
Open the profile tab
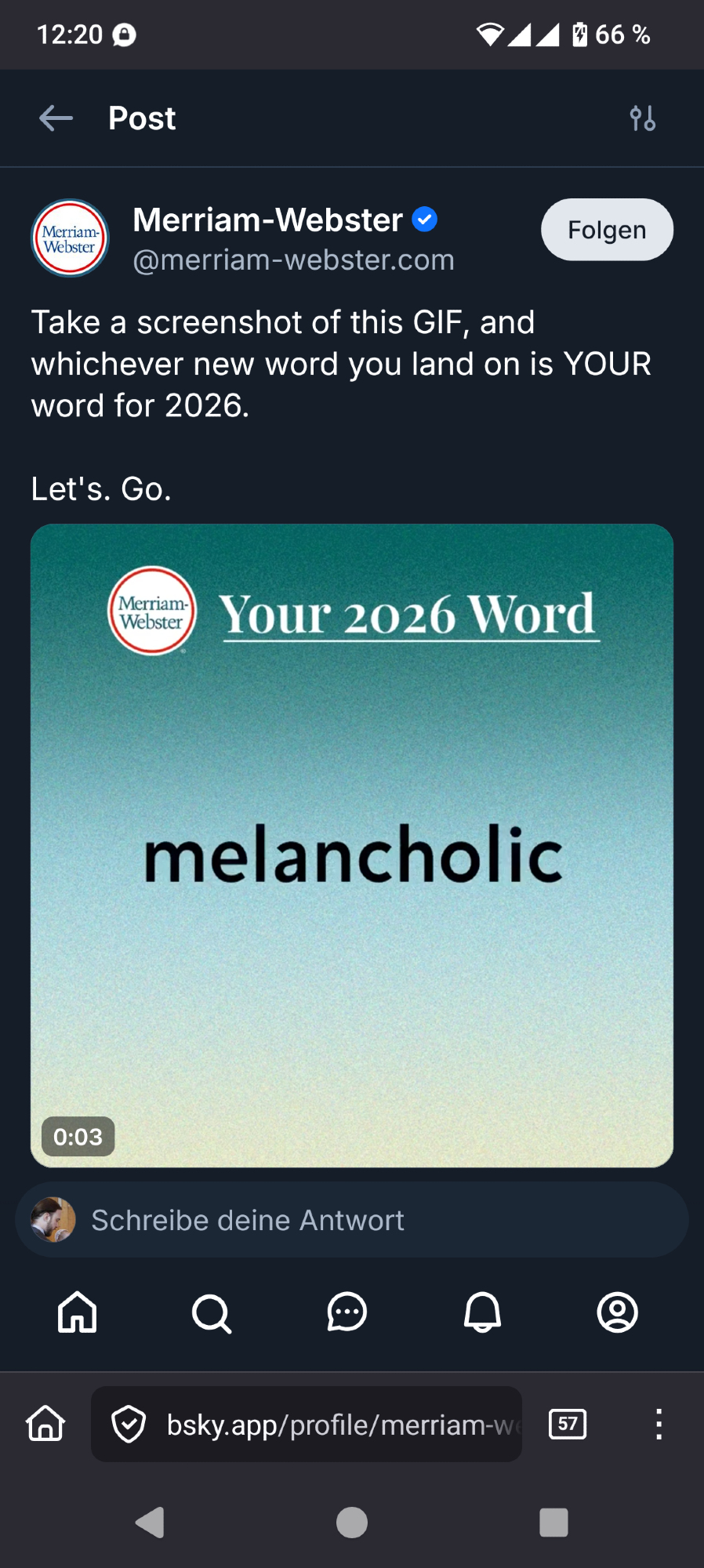(617, 1312)
